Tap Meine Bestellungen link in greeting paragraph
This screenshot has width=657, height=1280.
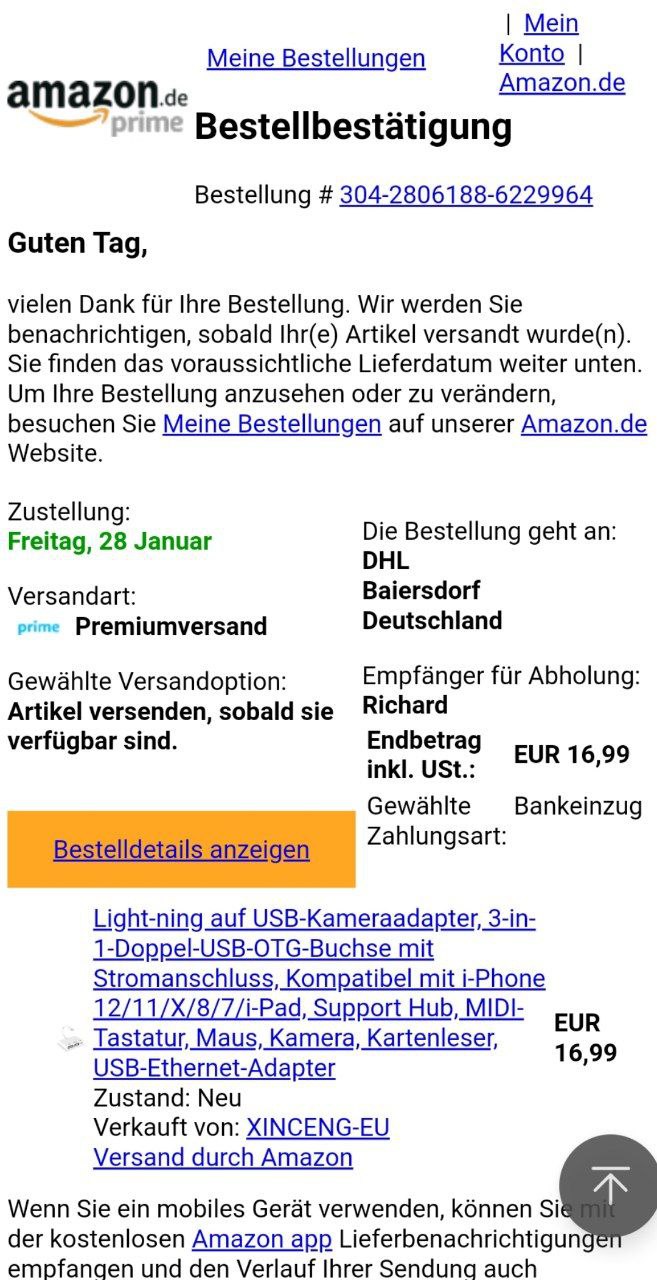pos(272,424)
